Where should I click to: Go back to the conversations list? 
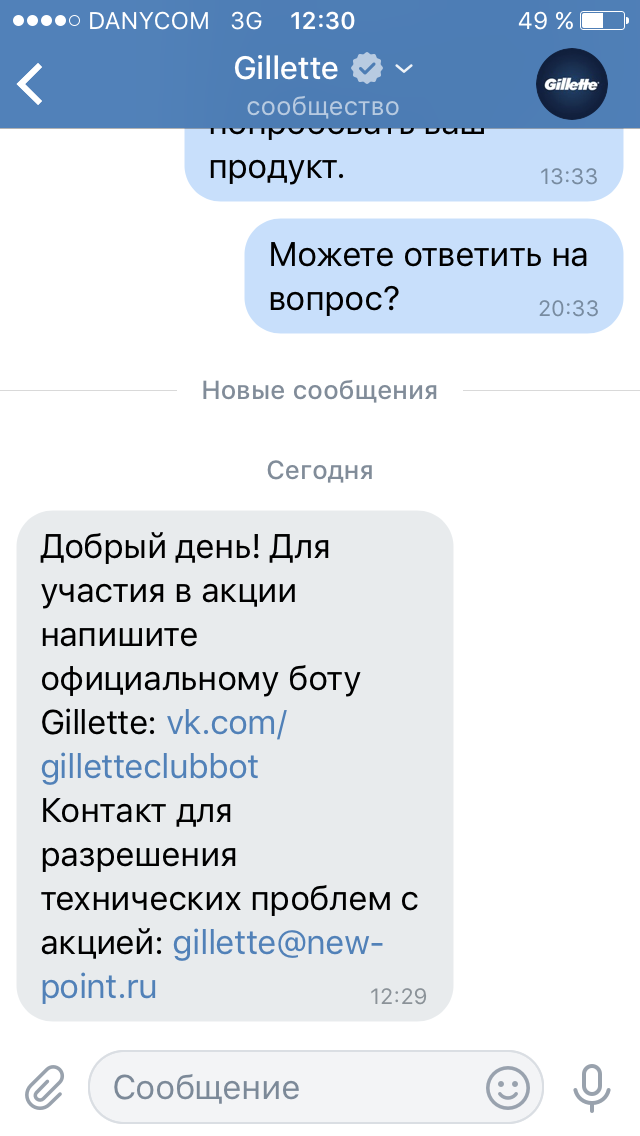pos(30,84)
